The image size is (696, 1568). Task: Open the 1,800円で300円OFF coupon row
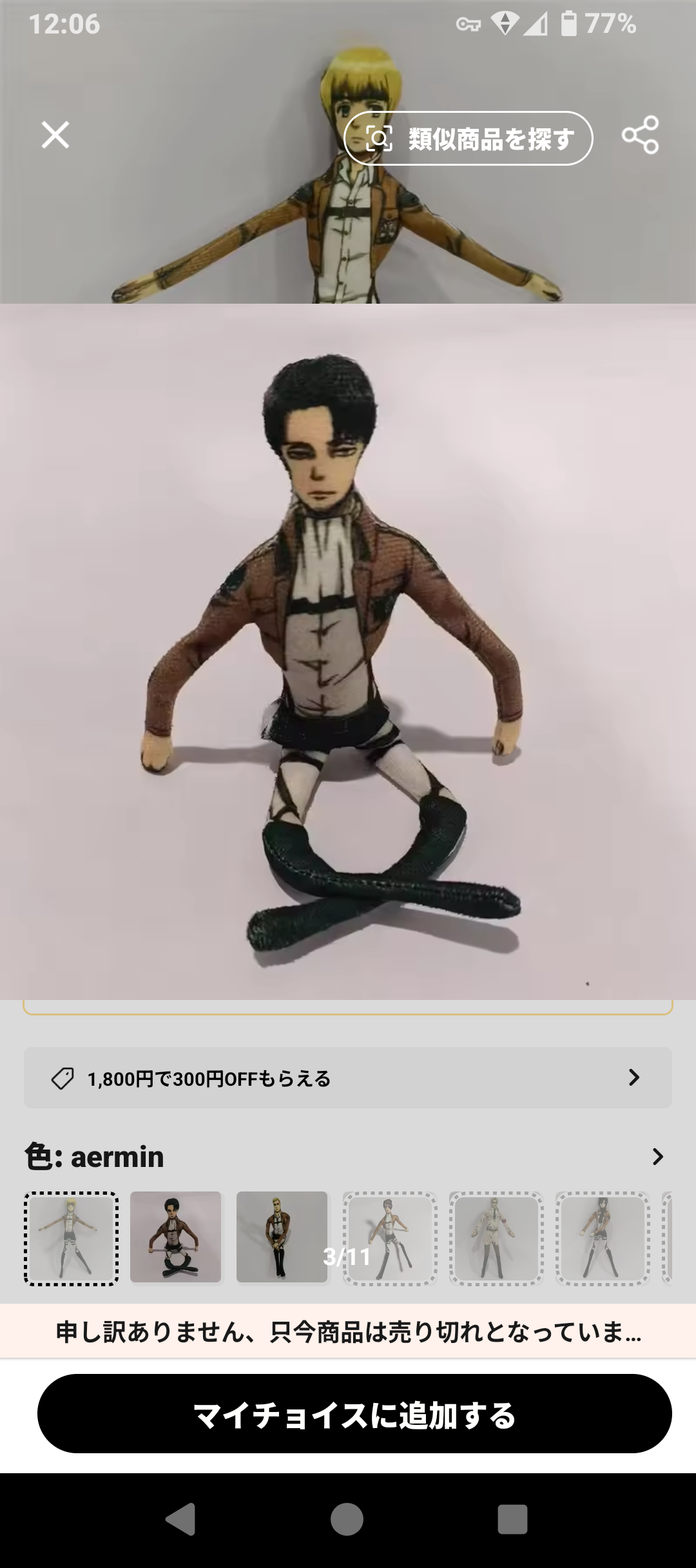(x=348, y=1078)
